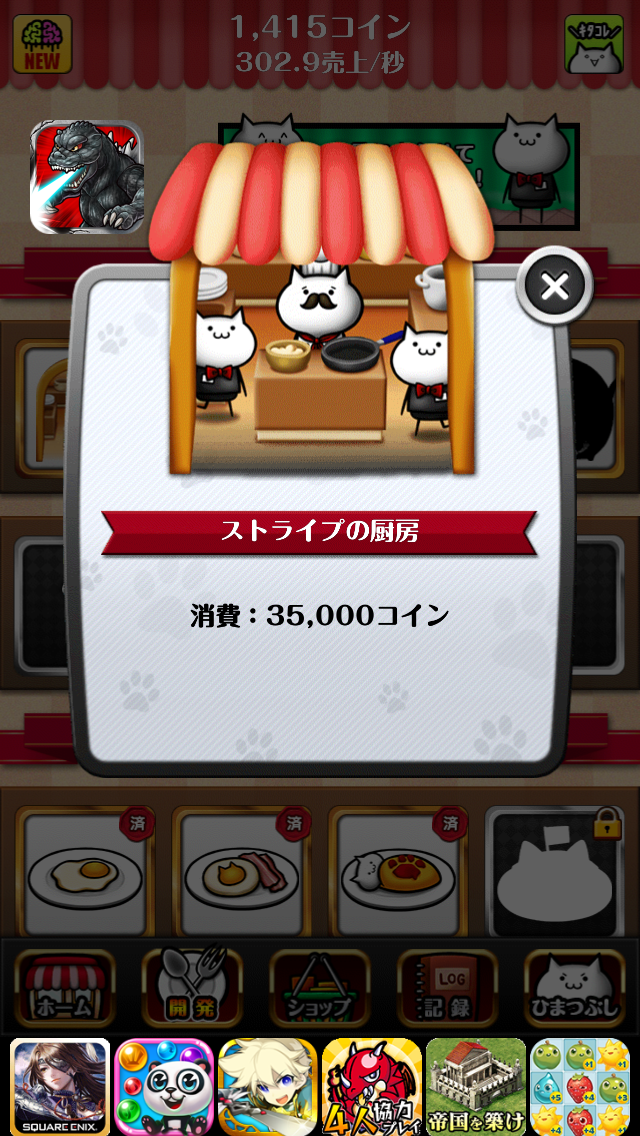
Task: Go to the 記録 log tab
Action: [447, 990]
